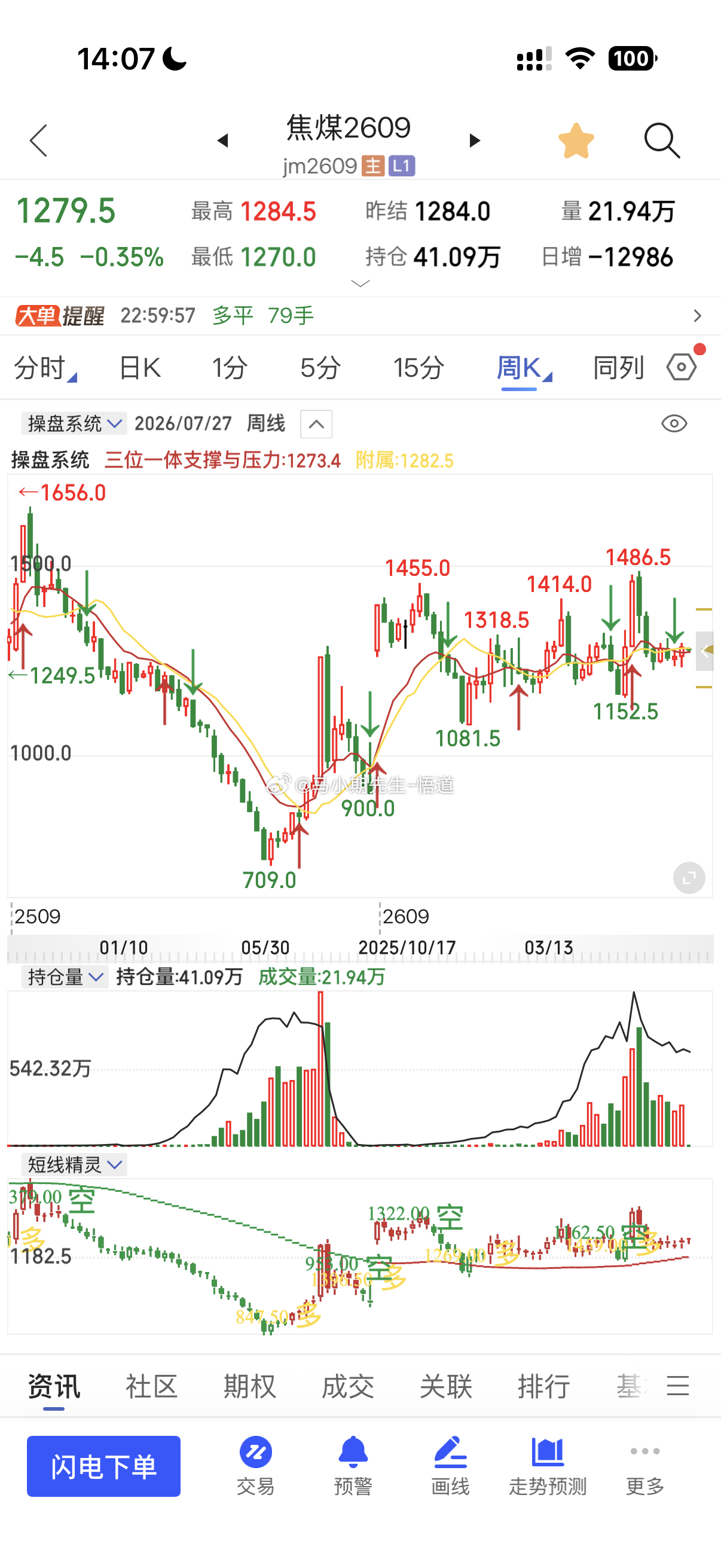Switch to the 日K chart tab
Image resolution: width=721 pixels, height=1568 pixels.
[x=140, y=368]
